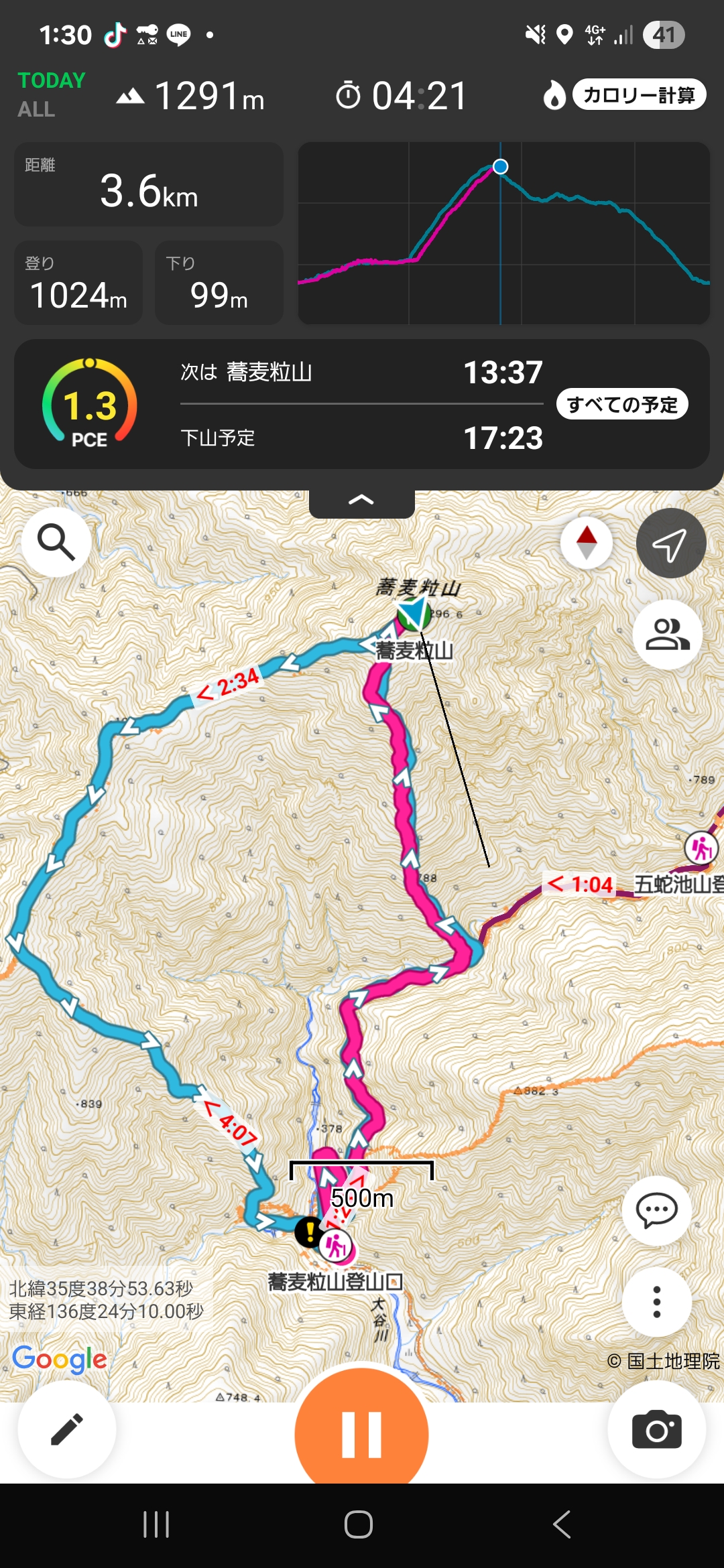Open the map search magnifier
Image resolution: width=724 pixels, height=1568 pixels.
pyautogui.click(x=56, y=541)
